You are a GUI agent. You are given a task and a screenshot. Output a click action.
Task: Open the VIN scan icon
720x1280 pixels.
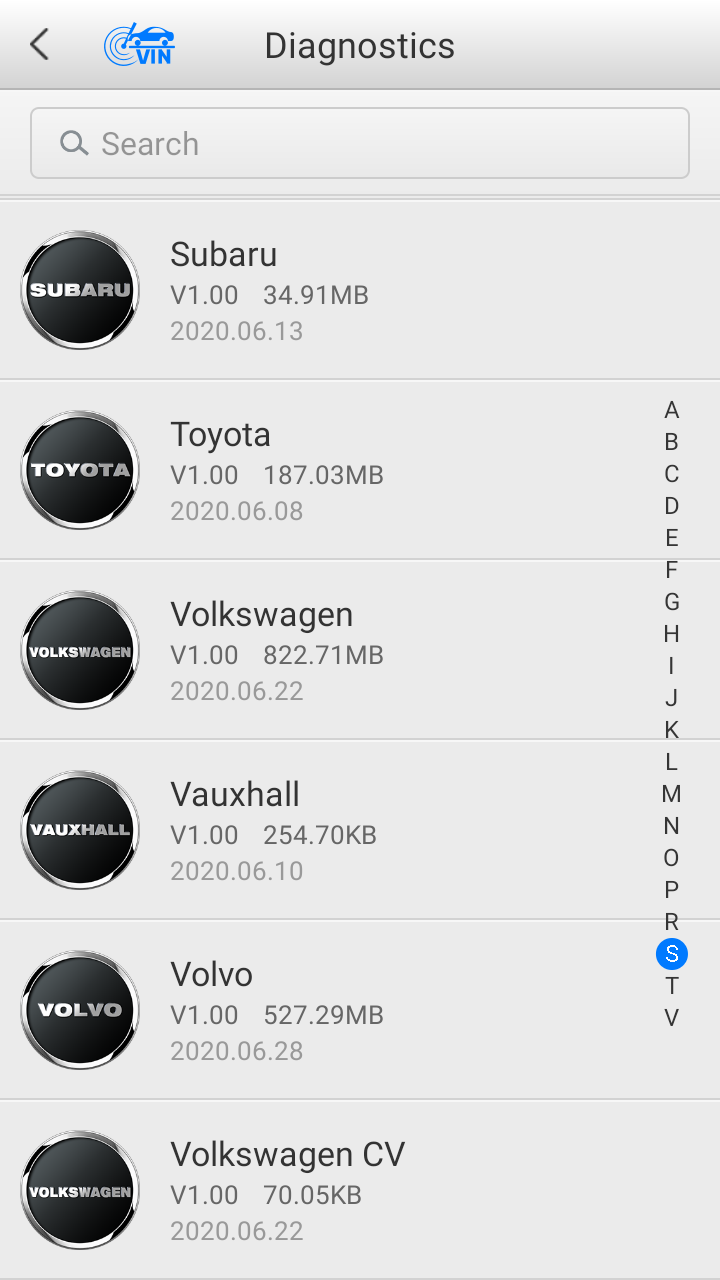click(x=140, y=45)
